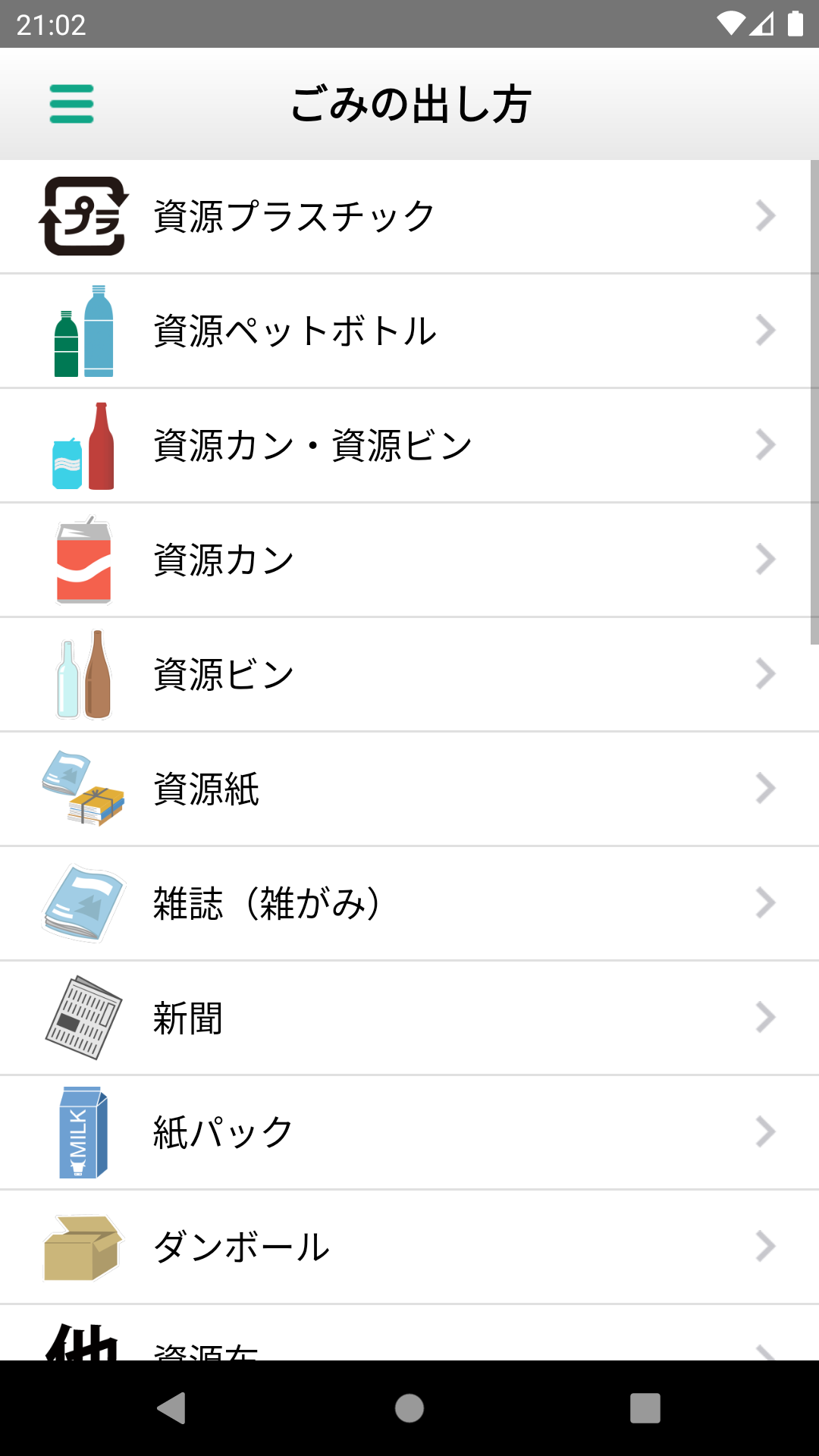
Task: Select 雑誌（雑がみ）
Action: [409, 904]
